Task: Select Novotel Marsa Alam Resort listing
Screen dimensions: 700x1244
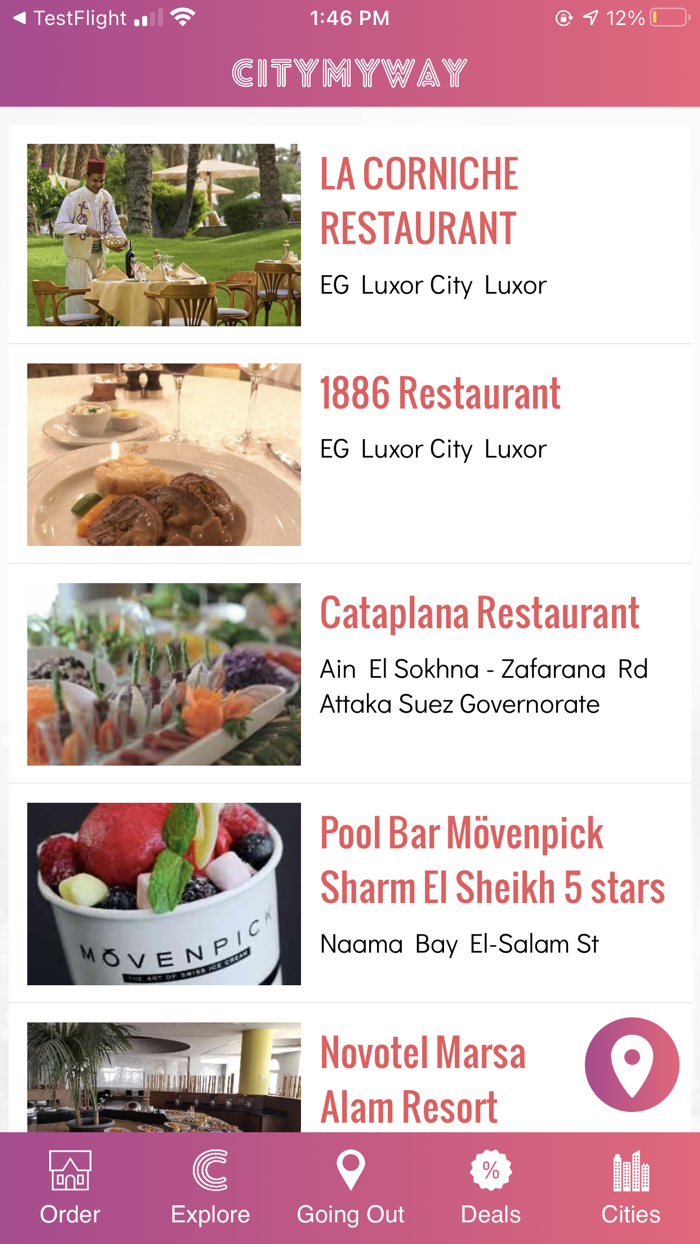Action: (422, 1079)
